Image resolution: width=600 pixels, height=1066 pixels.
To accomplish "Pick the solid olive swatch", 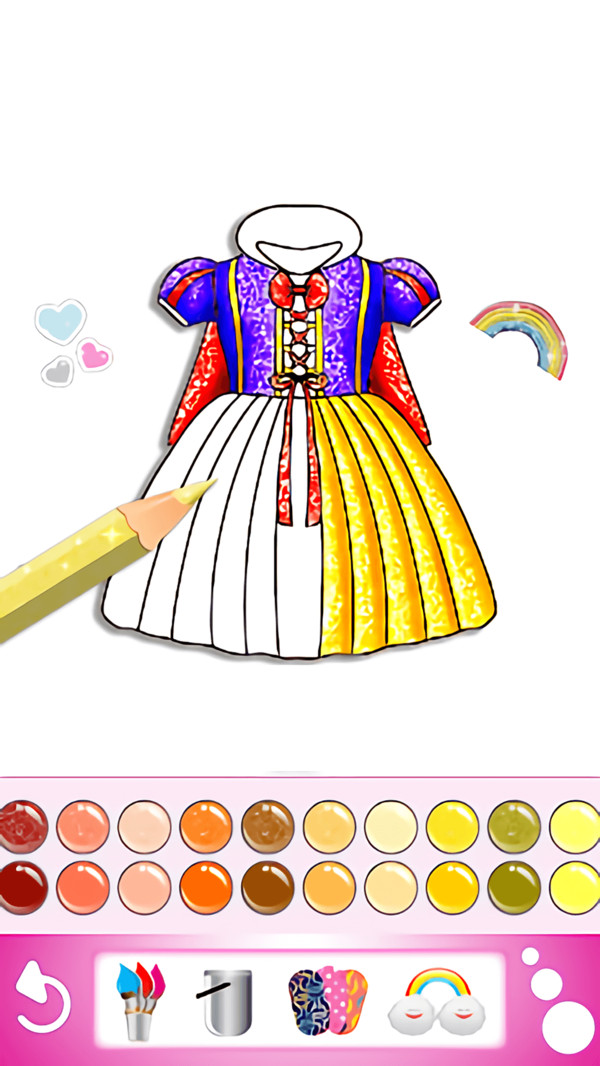I will click(x=514, y=887).
